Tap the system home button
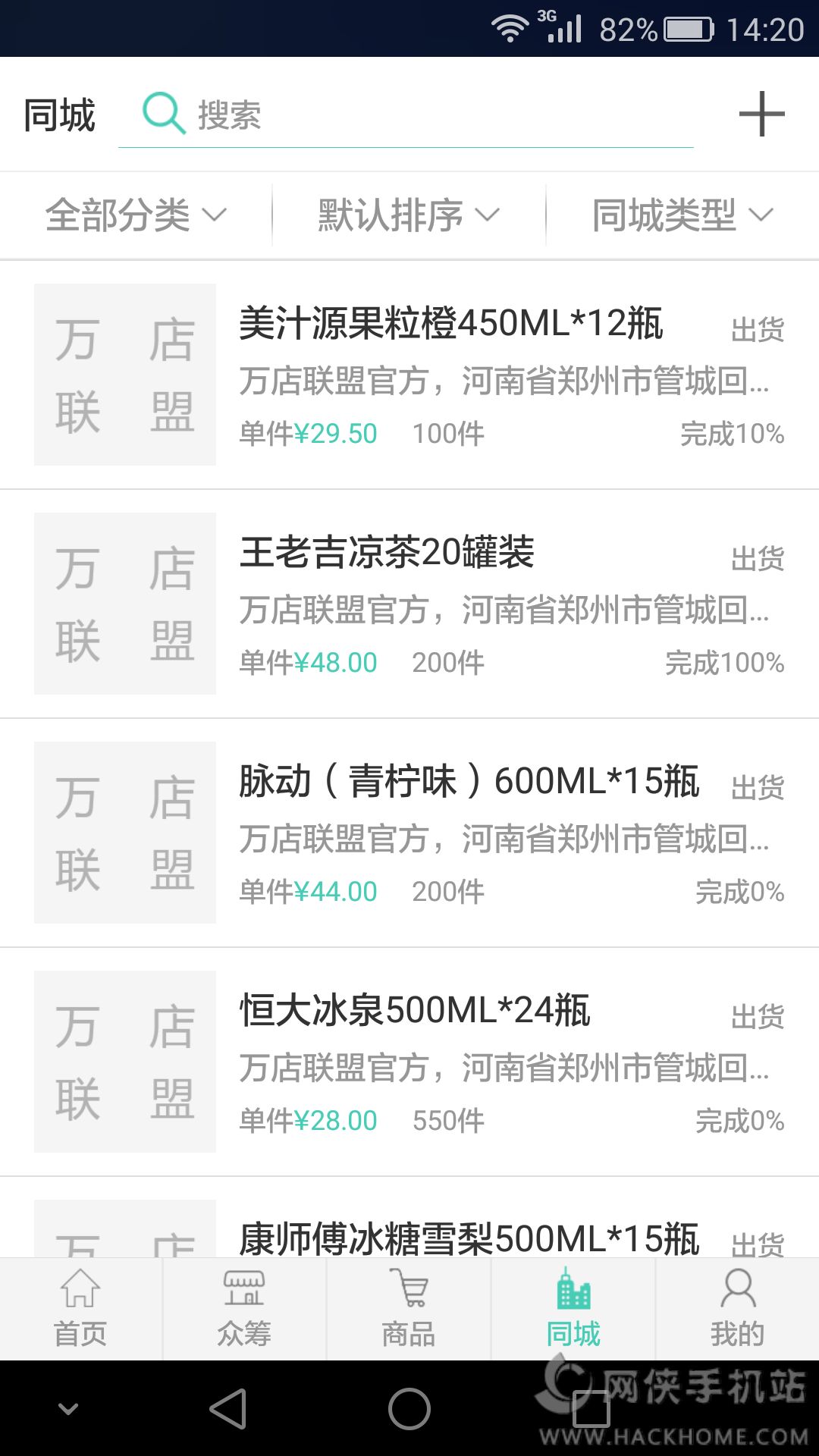Screen dimensions: 819x1456 tap(409, 1409)
